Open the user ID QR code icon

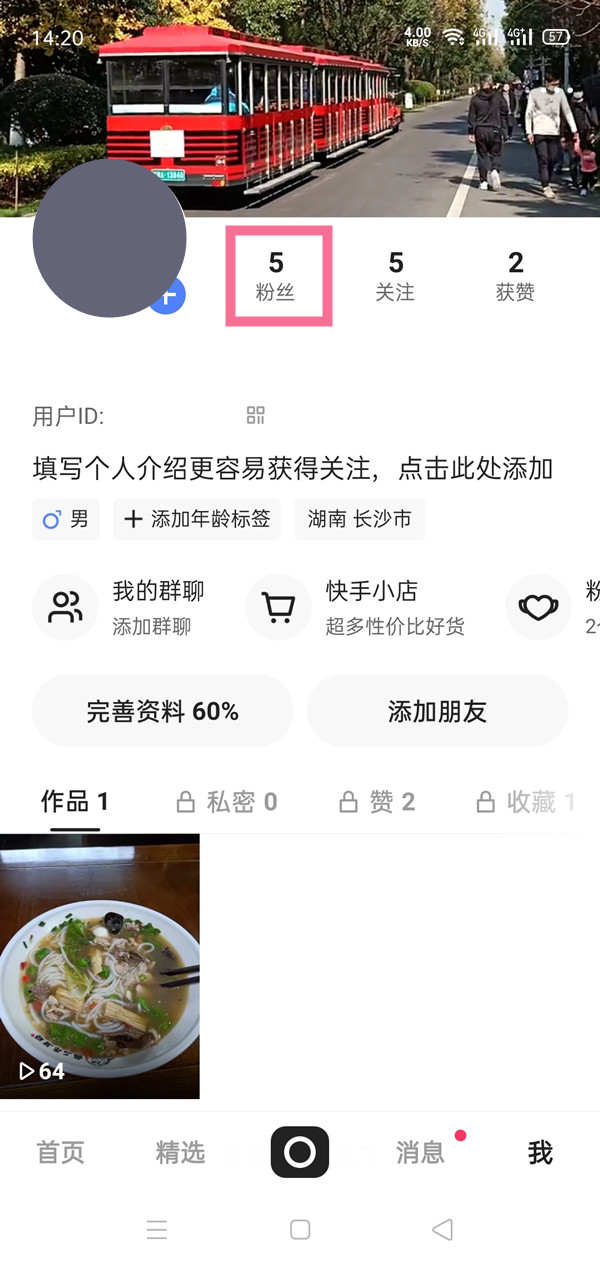point(256,415)
